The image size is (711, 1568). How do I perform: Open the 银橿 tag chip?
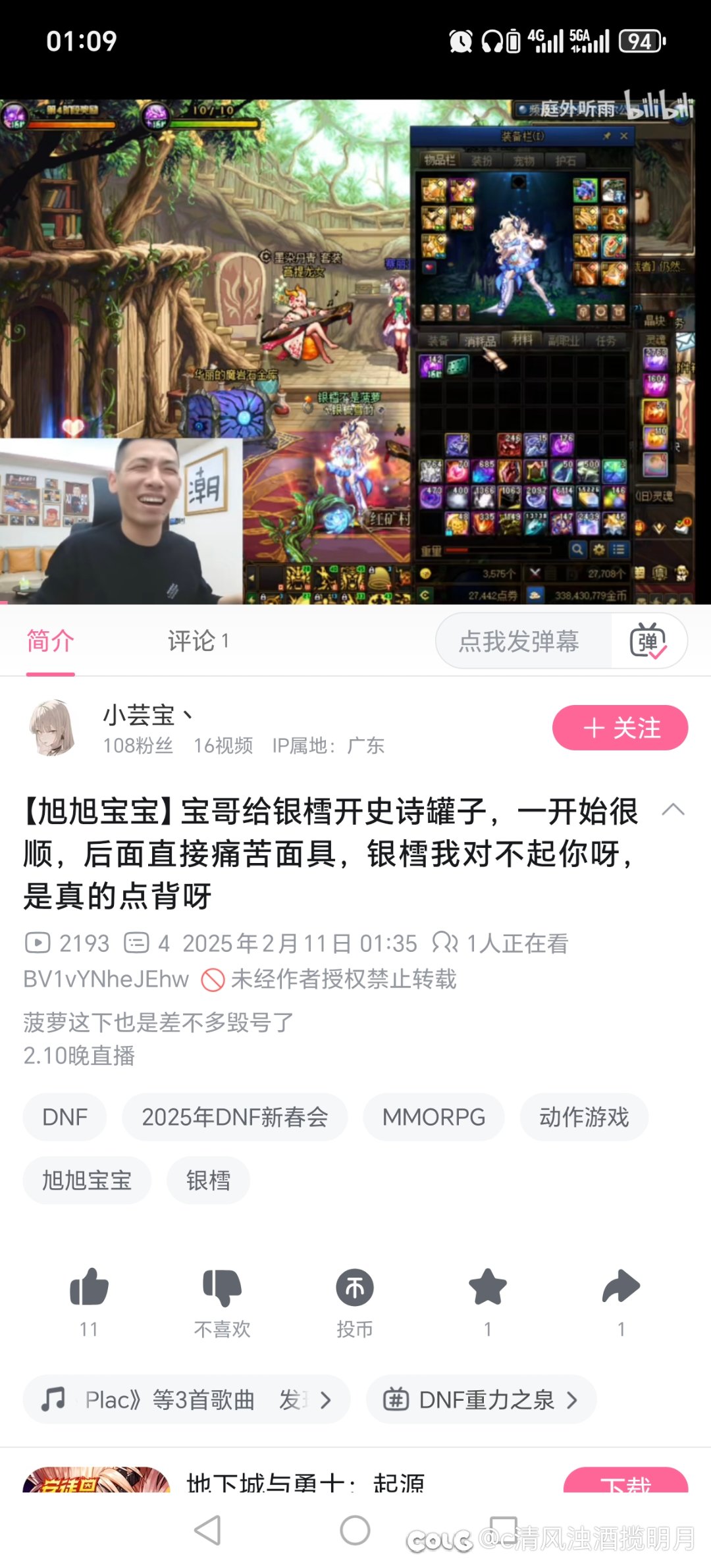(x=208, y=1180)
